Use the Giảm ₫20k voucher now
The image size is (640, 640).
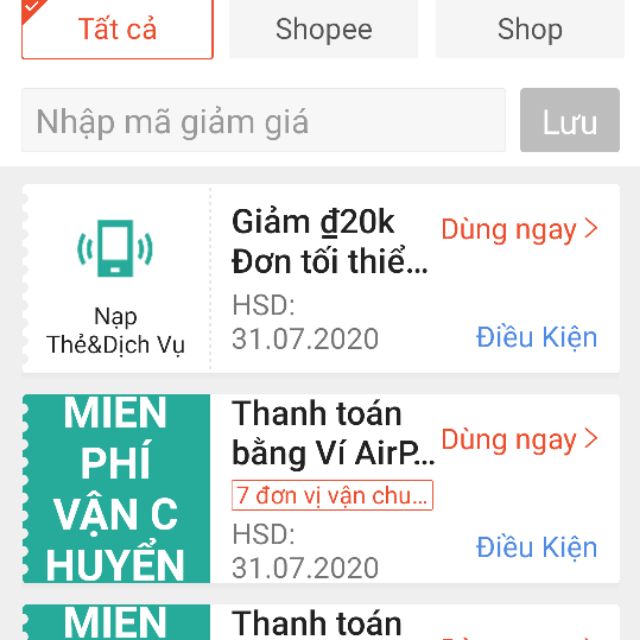519,229
